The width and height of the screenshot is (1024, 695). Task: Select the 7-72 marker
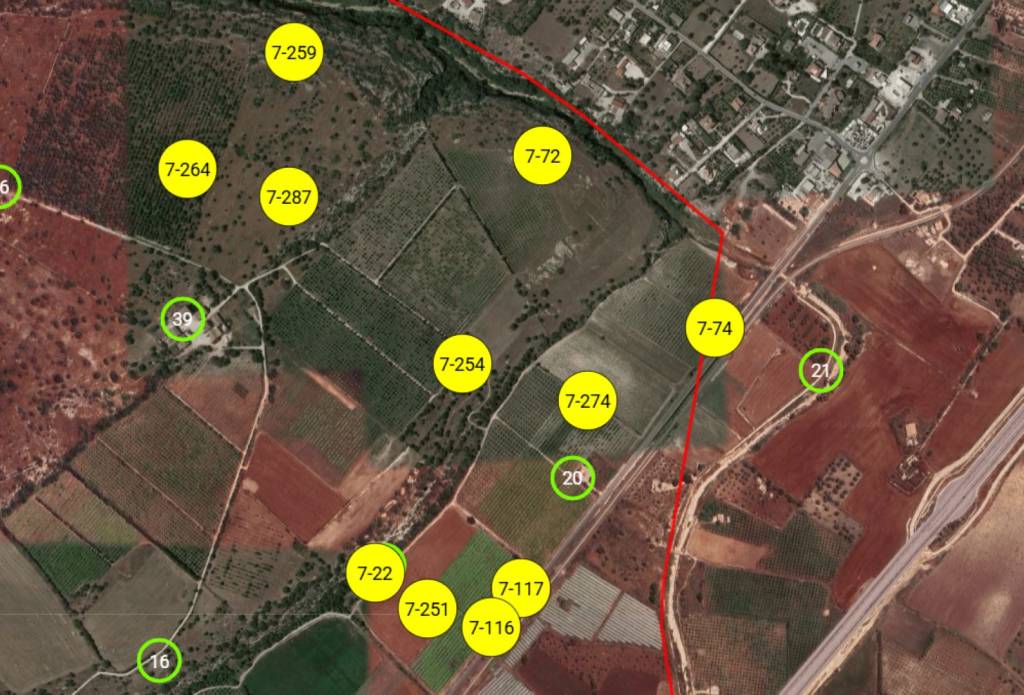coord(542,156)
